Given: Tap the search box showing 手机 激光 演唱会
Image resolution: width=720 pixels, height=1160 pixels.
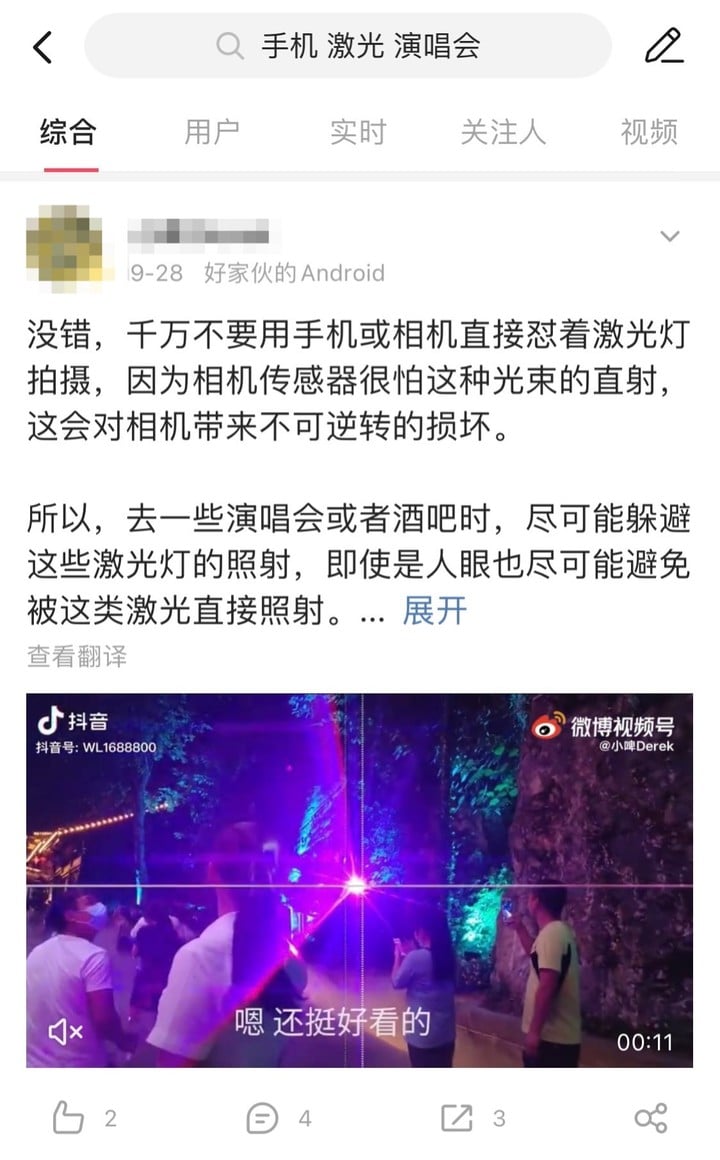Looking at the screenshot, I should [x=348, y=46].
